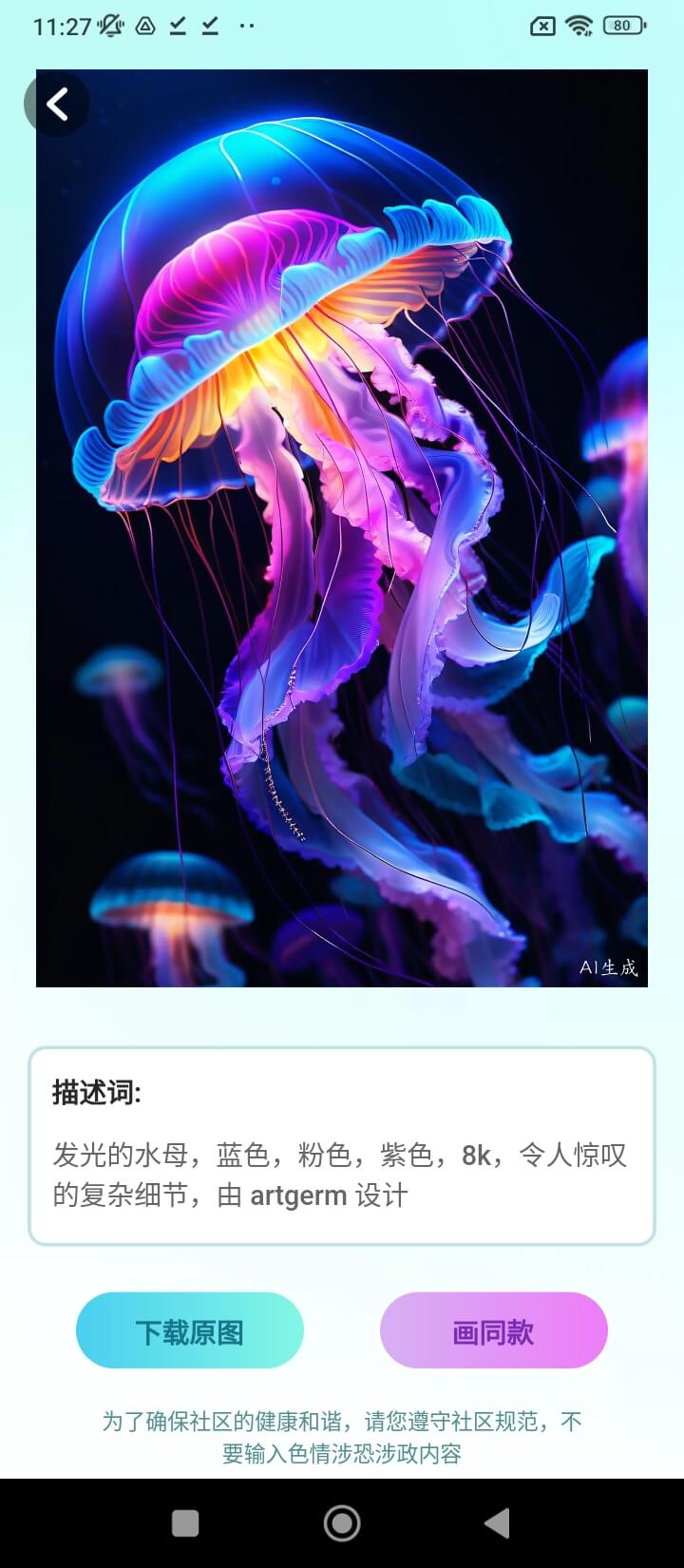Open recent apps with the square button
Image resolution: width=684 pixels, height=1568 pixels.
point(185,1523)
